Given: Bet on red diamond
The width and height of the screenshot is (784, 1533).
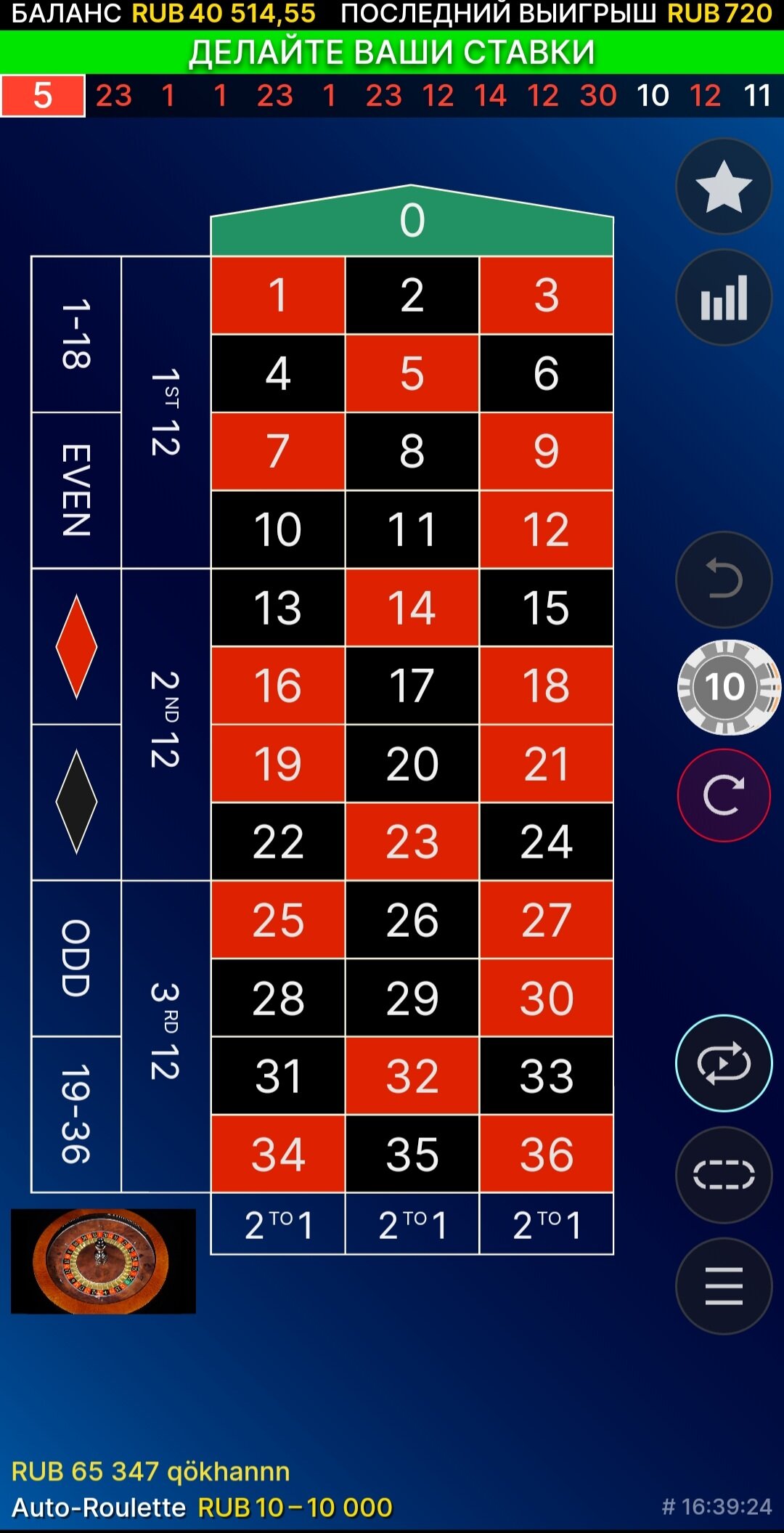Looking at the screenshot, I should [x=76, y=646].
